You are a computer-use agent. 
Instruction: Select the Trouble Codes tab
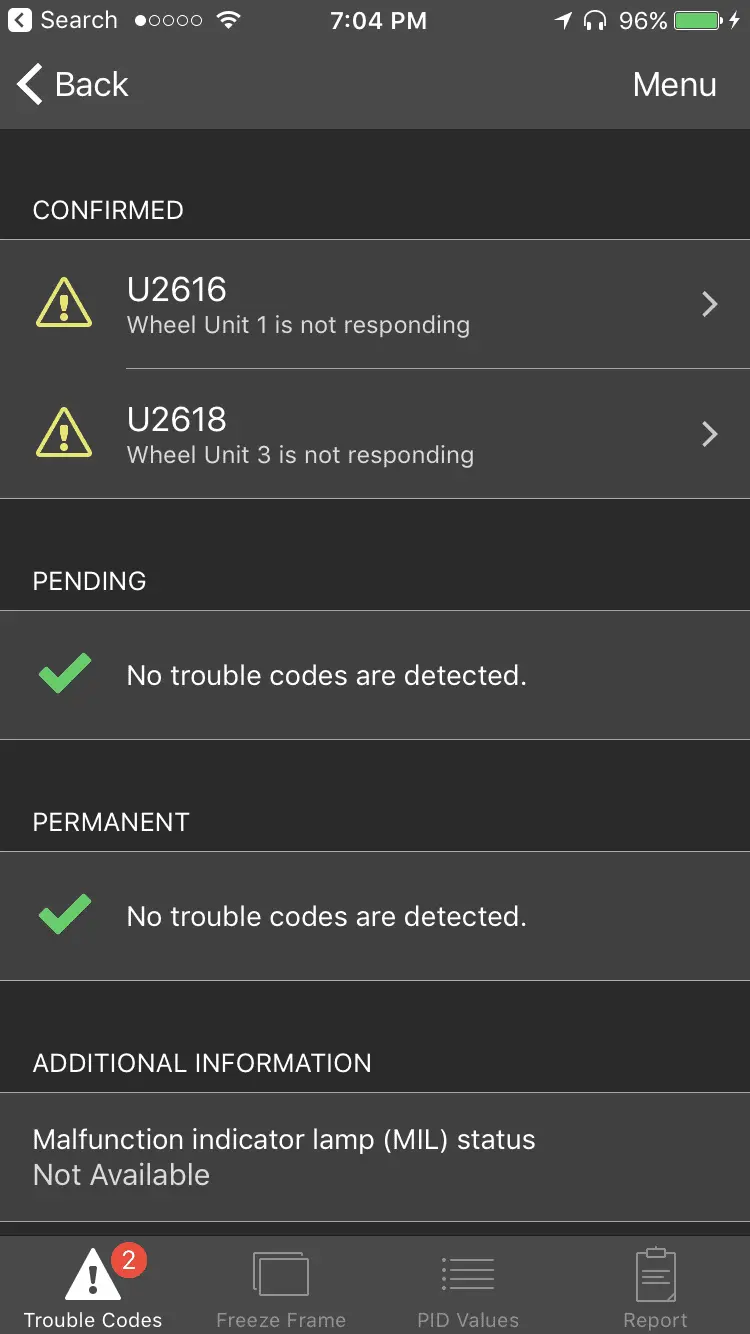(x=93, y=1288)
